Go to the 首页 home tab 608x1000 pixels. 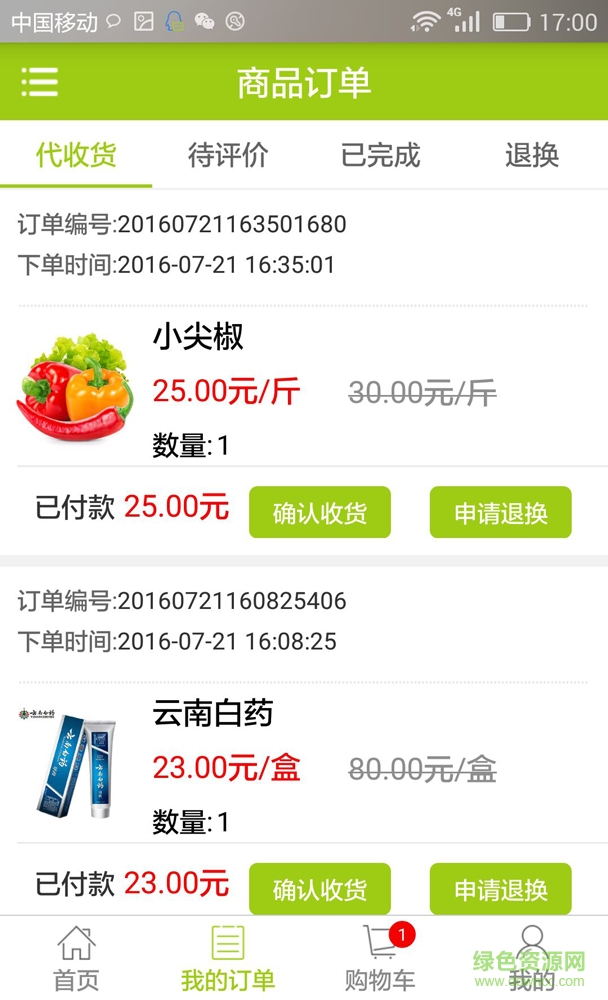(76, 958)
